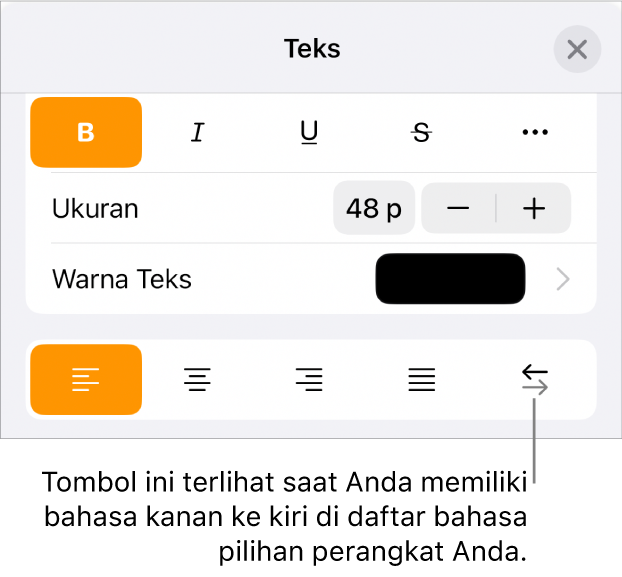Decrease font size with minus button
The image size is (622, 577).
[458, 208]
